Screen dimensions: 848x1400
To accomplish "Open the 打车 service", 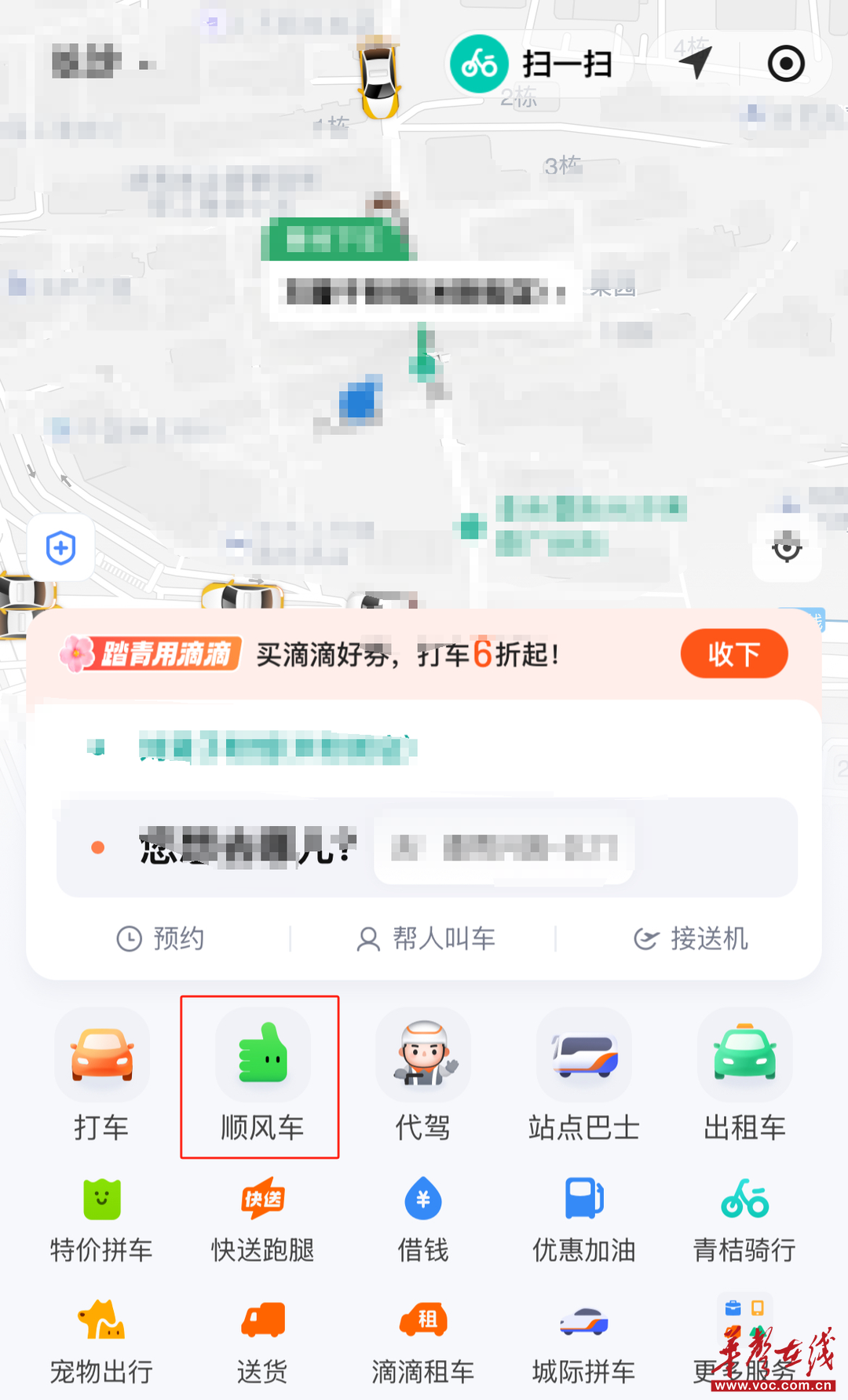I will pos(101,1077).
